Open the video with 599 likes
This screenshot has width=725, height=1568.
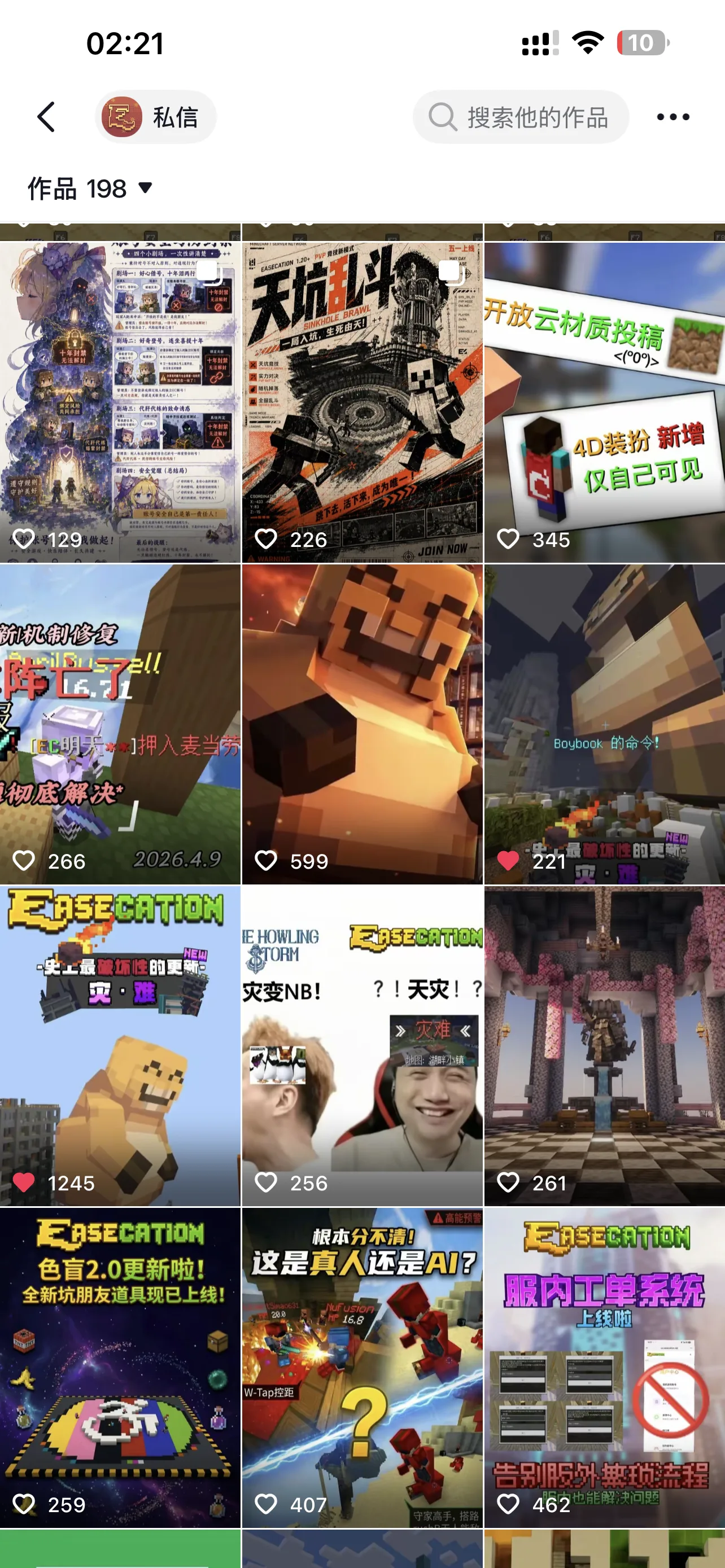coord(362,724)
